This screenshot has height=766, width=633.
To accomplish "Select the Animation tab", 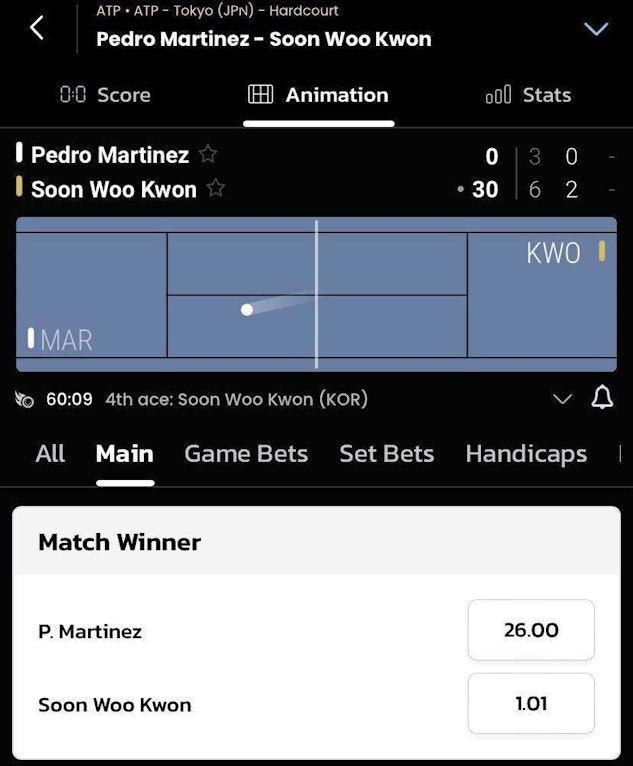I will point(318,95).
